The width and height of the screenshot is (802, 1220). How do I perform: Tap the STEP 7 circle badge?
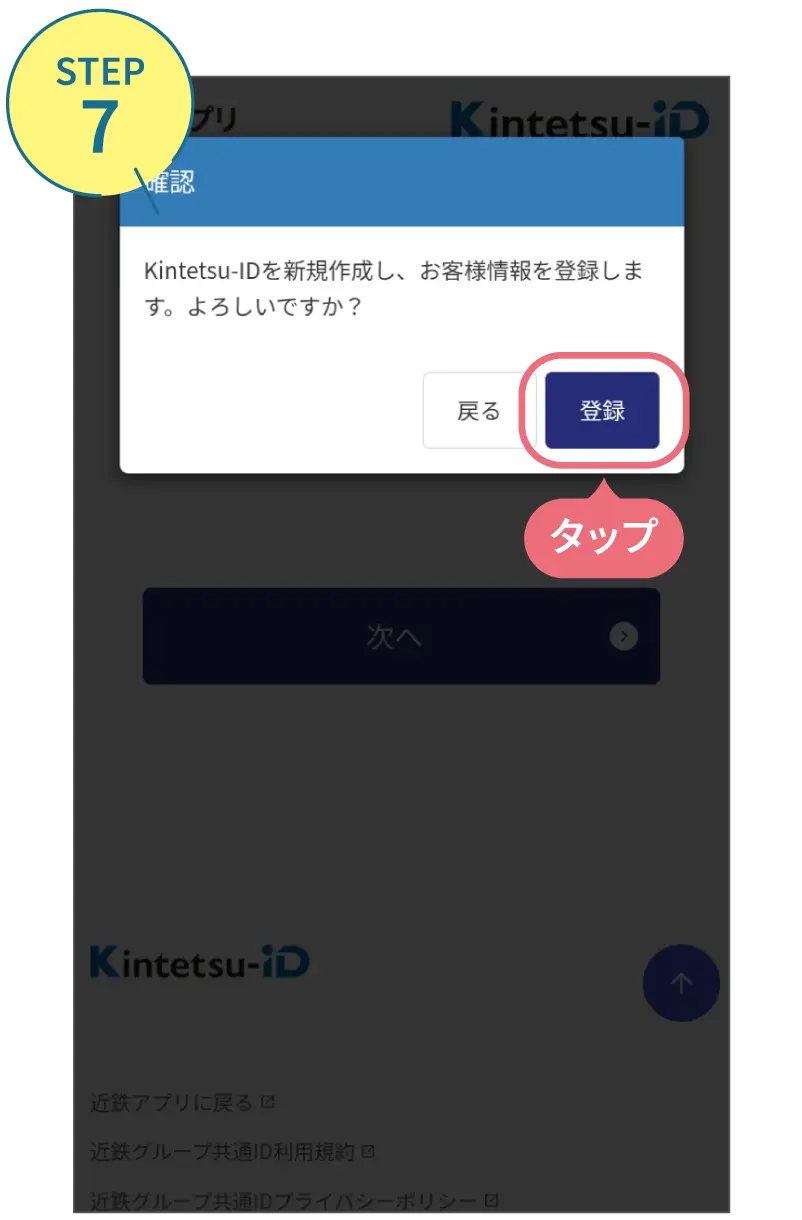tap(100, 100)
